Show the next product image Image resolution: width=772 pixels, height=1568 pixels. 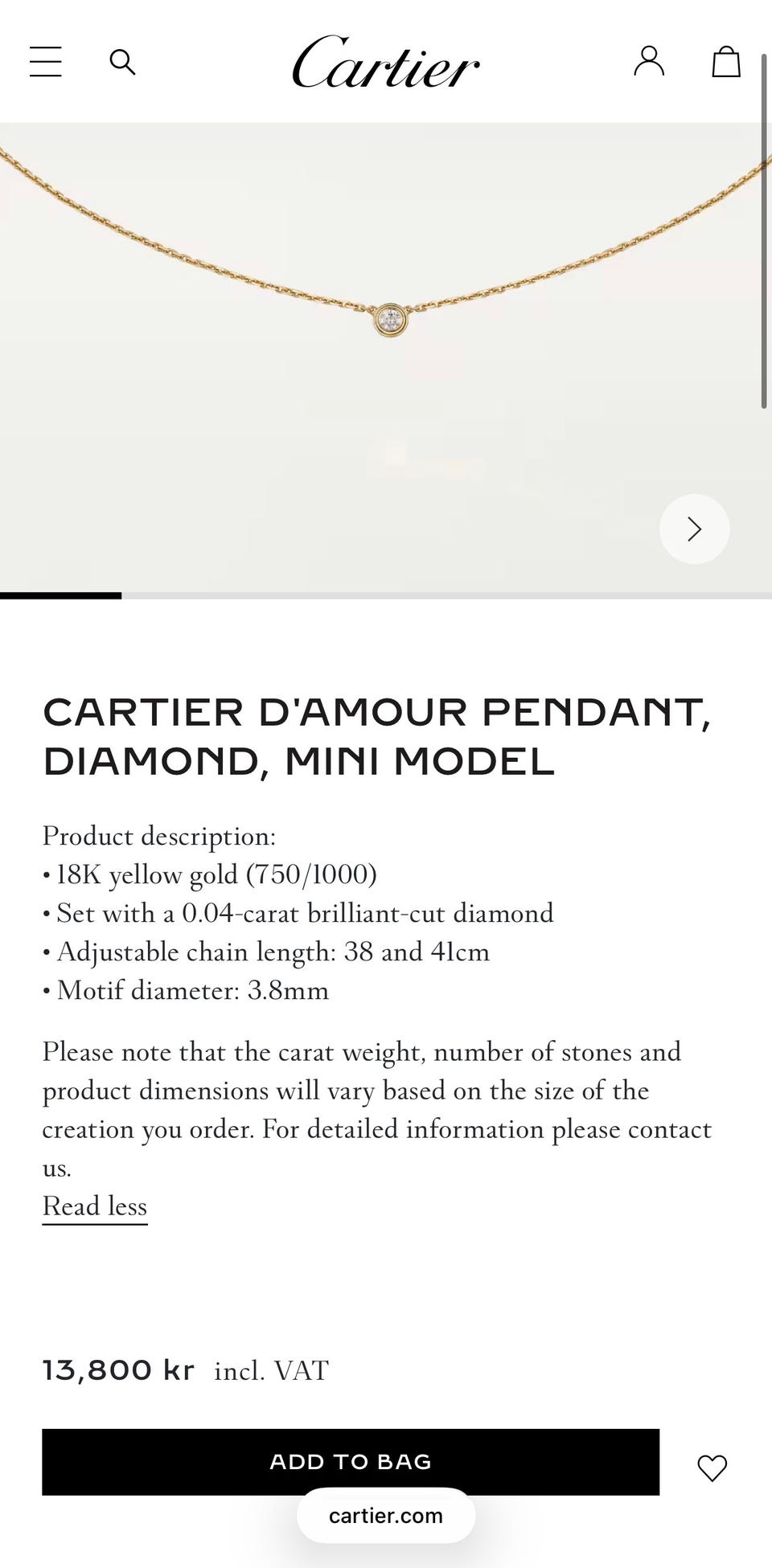tap(695, 529)
